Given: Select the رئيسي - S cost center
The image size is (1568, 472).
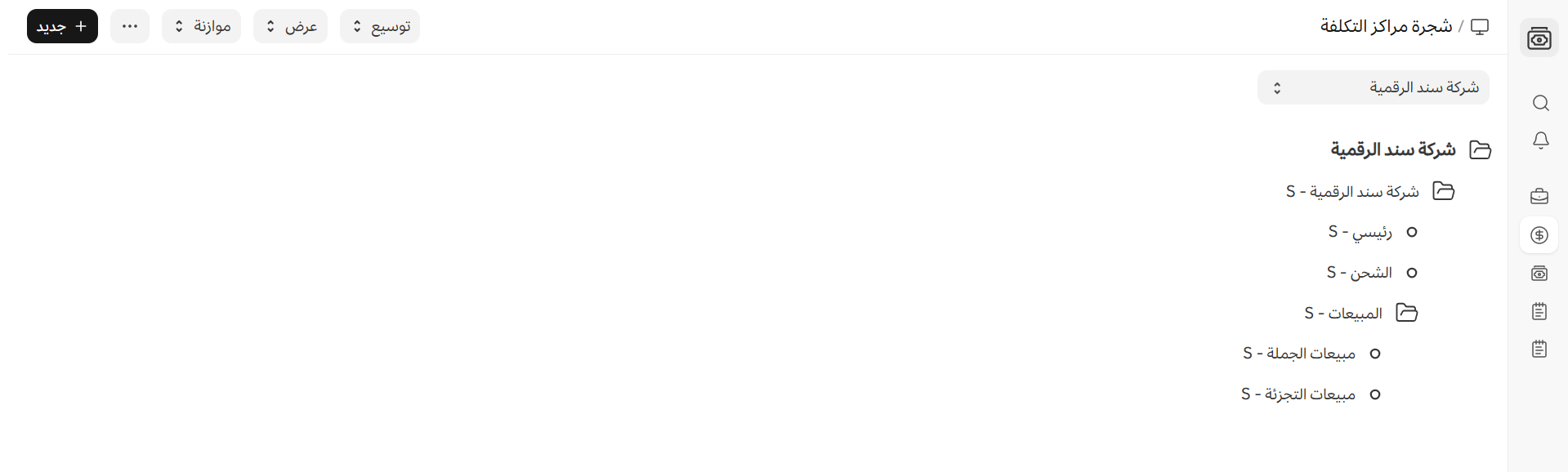Looking at the screenshot, I should pyautogui.click(x=1360, y=233).
